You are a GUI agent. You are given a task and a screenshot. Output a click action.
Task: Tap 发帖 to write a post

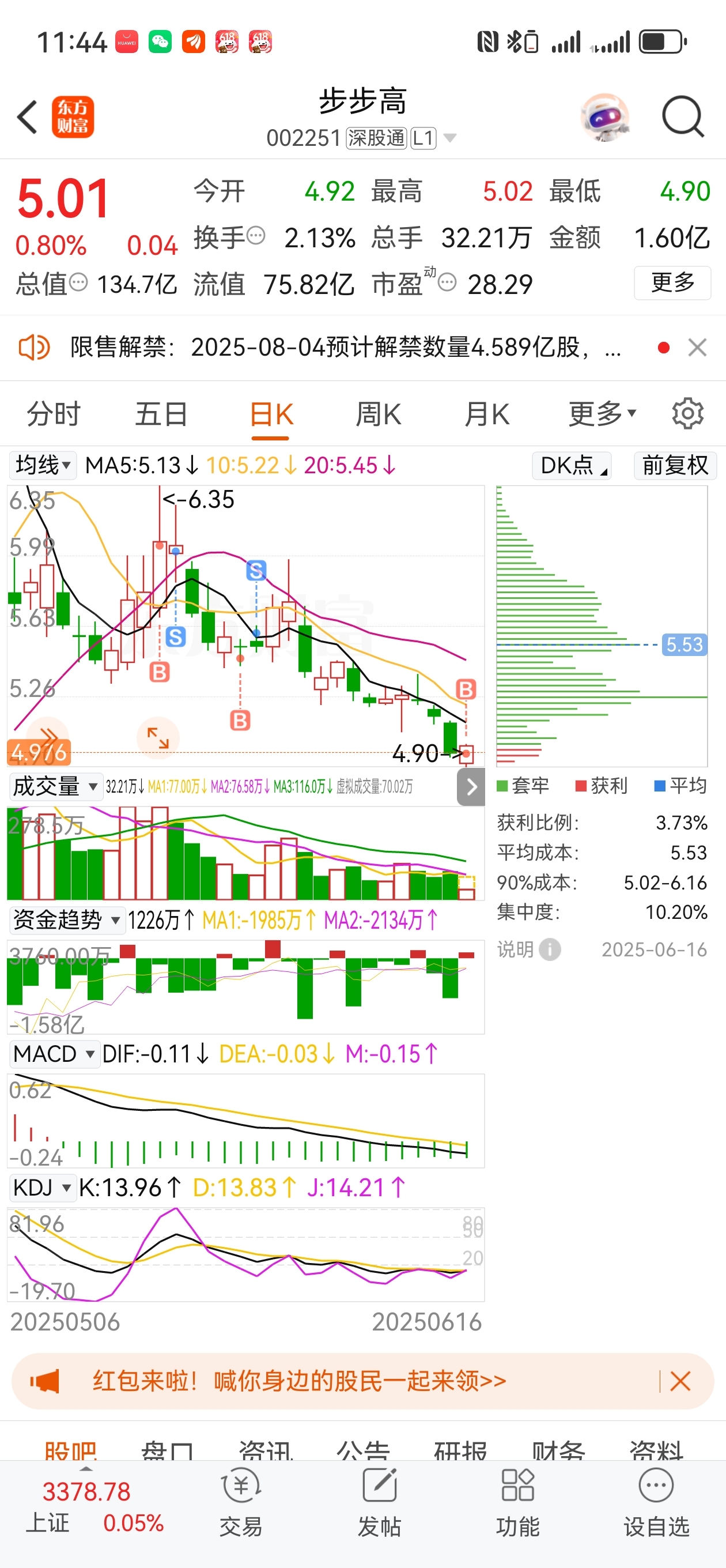[379, 1501]
